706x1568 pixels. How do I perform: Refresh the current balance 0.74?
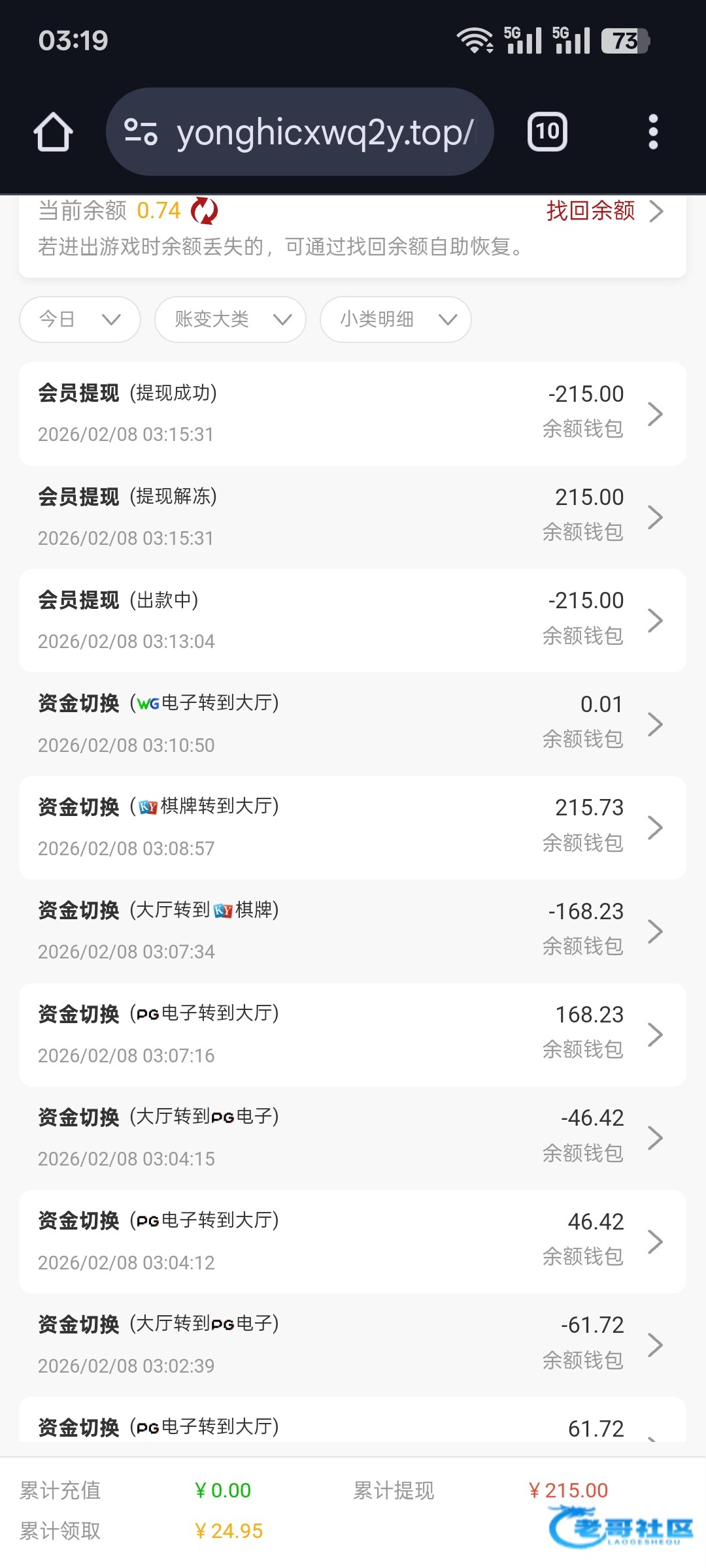point(204,211)
